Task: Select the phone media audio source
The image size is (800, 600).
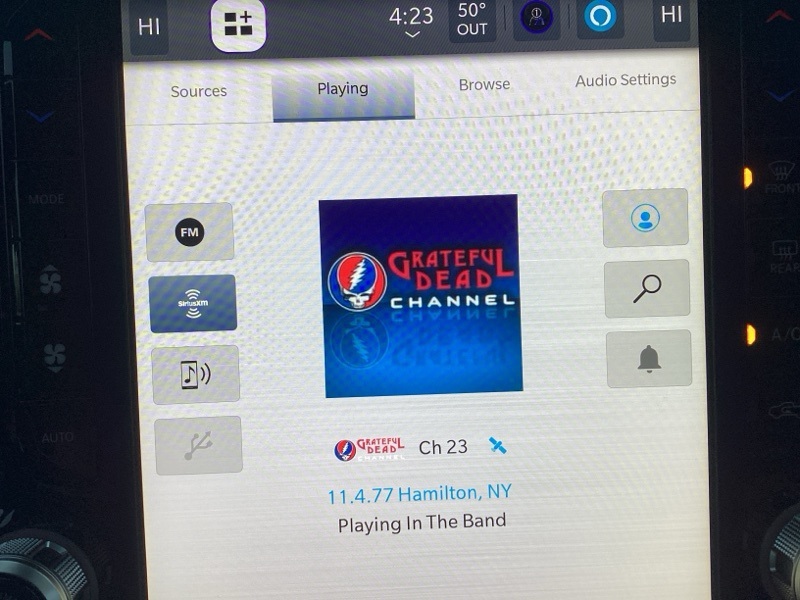Action: pyautogui.click(x=195, y=375)
